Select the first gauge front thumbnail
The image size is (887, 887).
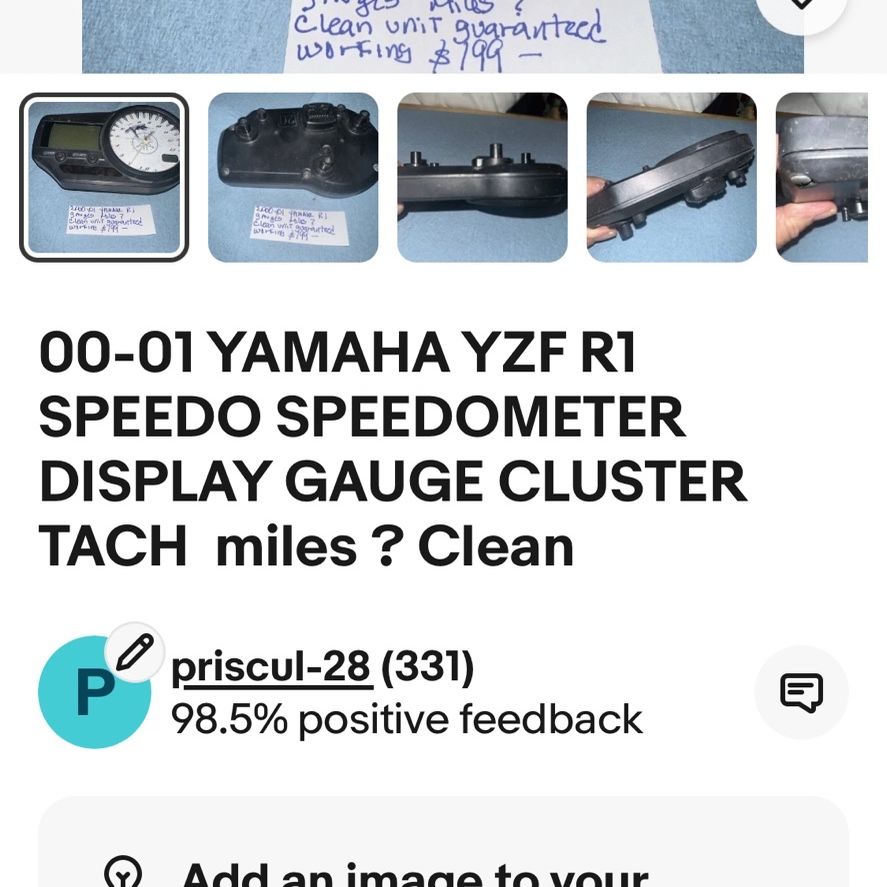pos(104,178)
